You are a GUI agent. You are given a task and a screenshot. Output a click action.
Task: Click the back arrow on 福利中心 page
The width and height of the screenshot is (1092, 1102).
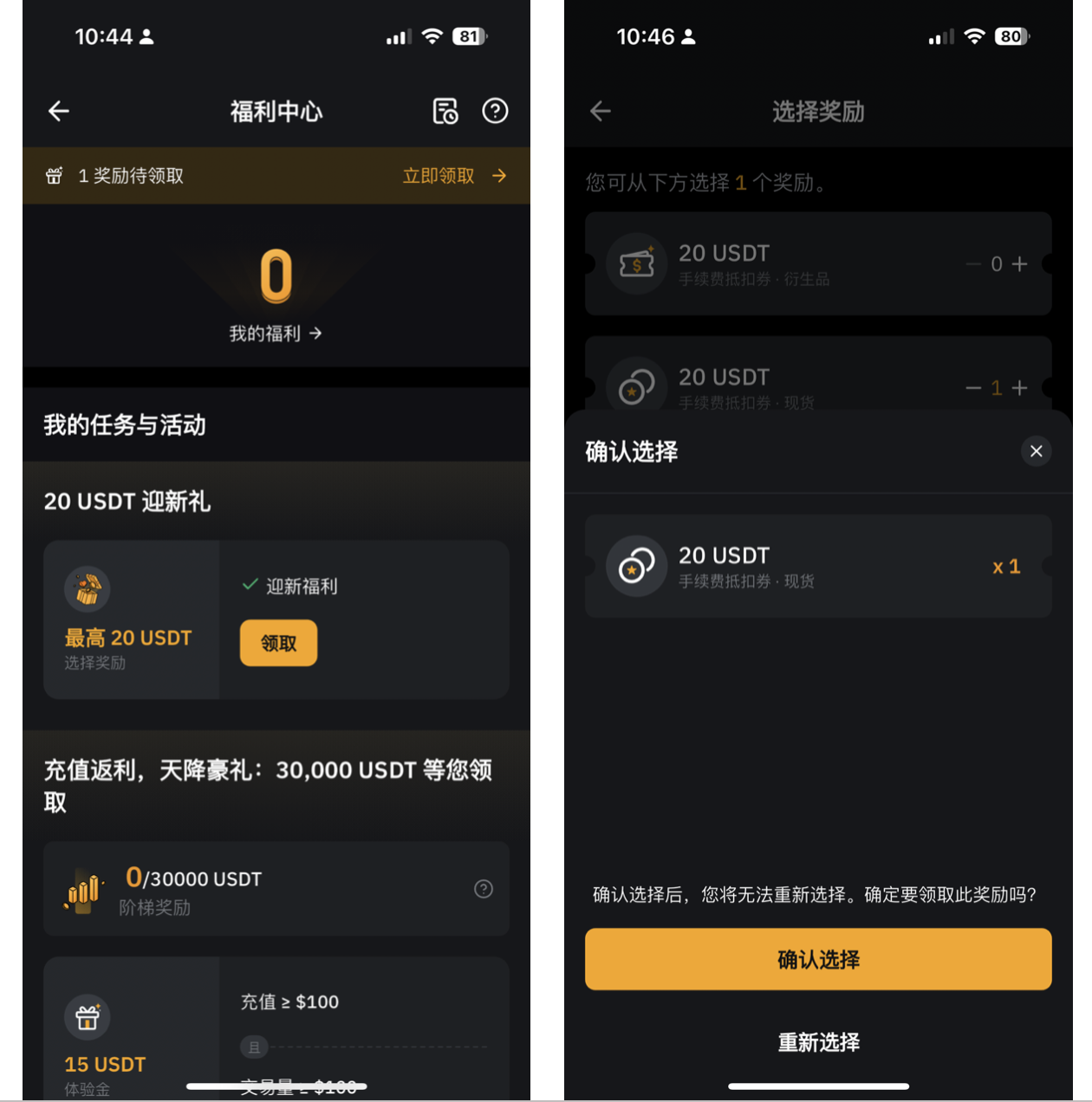click(x=57, y=111)
